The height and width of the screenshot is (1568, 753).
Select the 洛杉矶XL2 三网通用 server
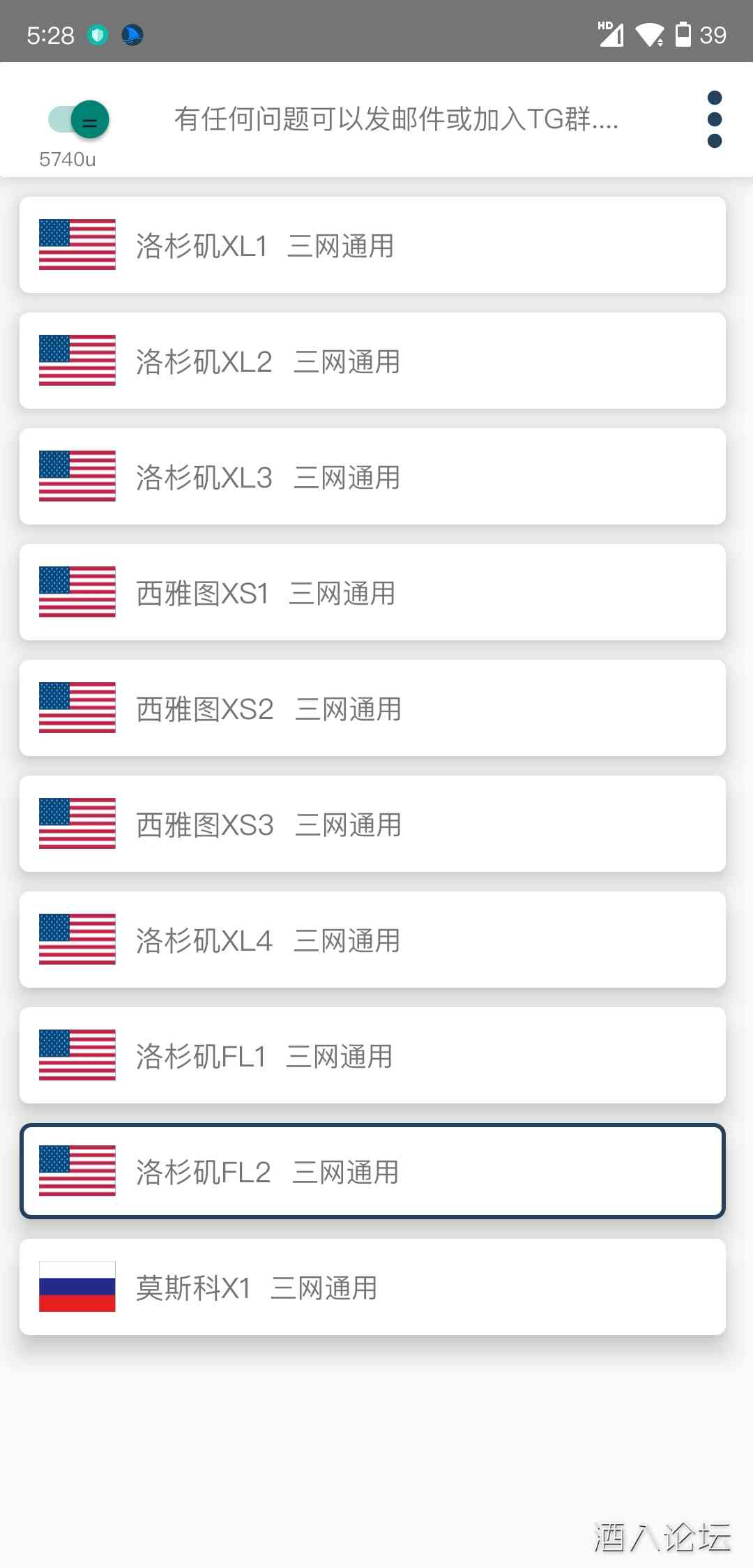[x=375, y=360]
